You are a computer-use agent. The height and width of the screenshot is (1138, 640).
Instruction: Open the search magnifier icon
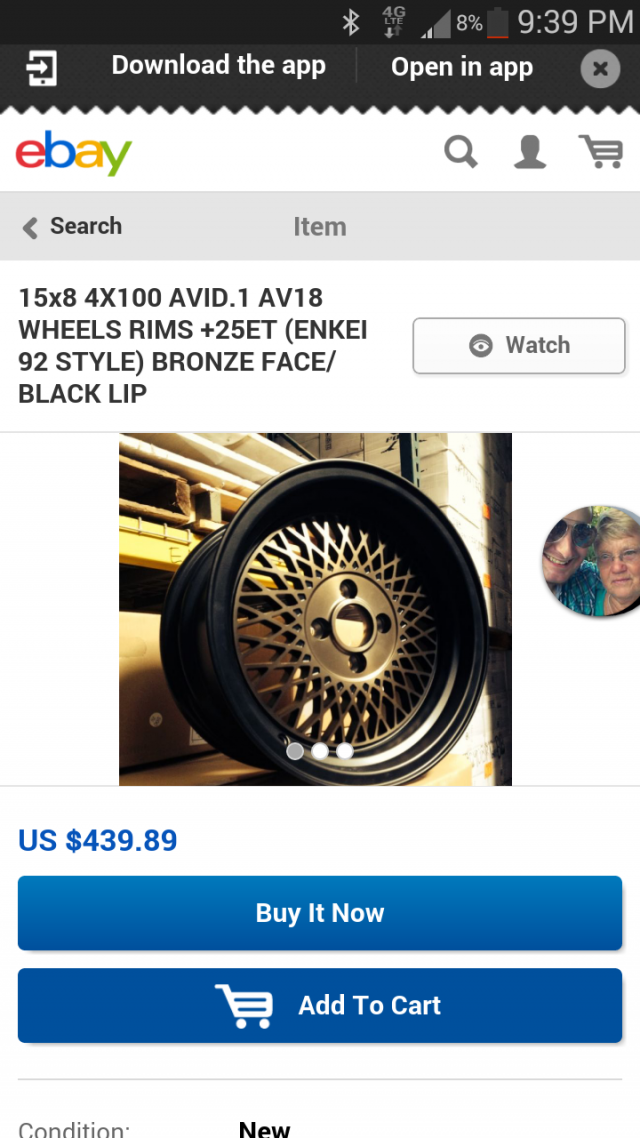pyautogui.click(x=461, y=152)
